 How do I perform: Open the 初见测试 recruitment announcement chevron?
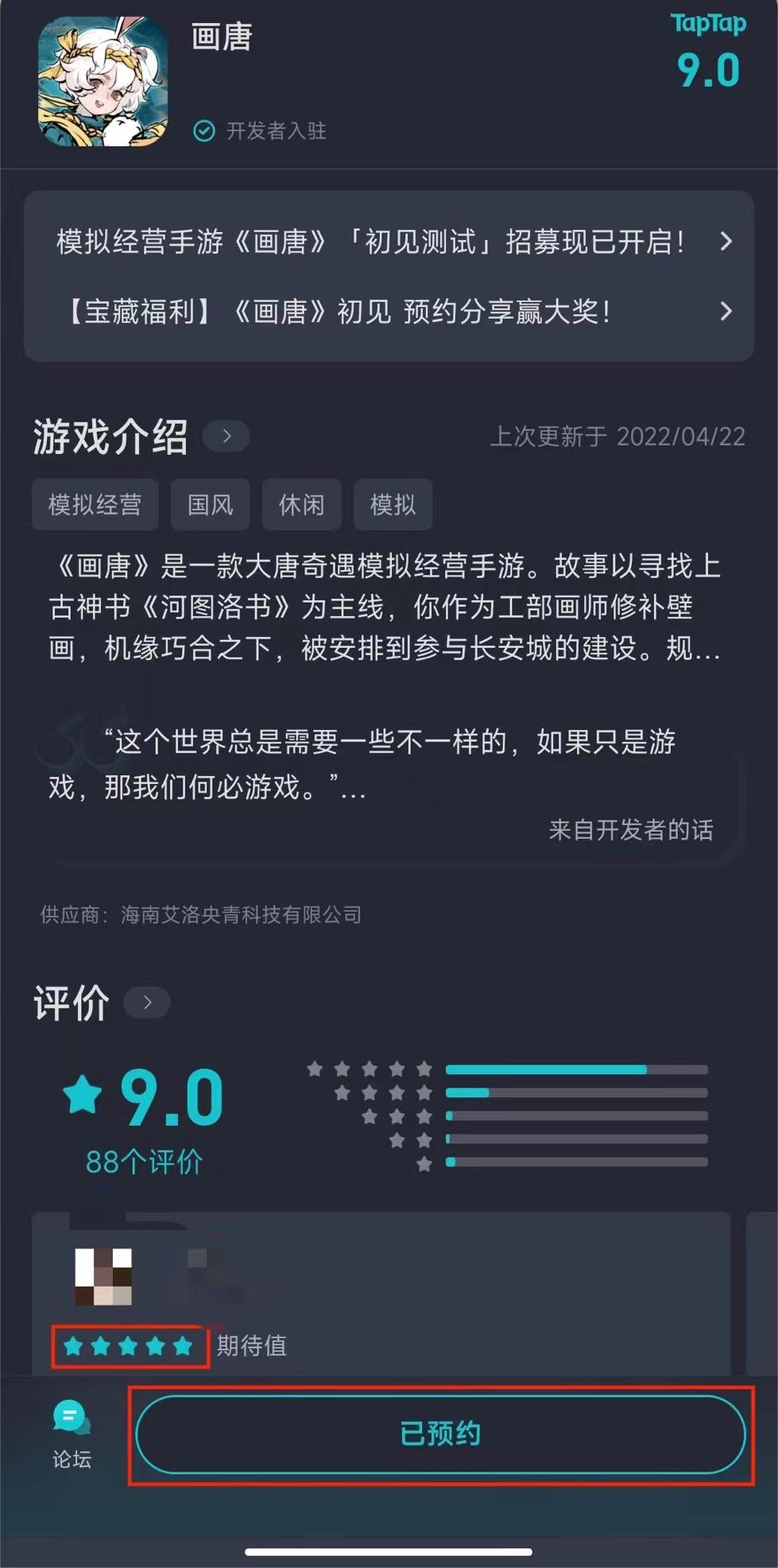point(725,243)
